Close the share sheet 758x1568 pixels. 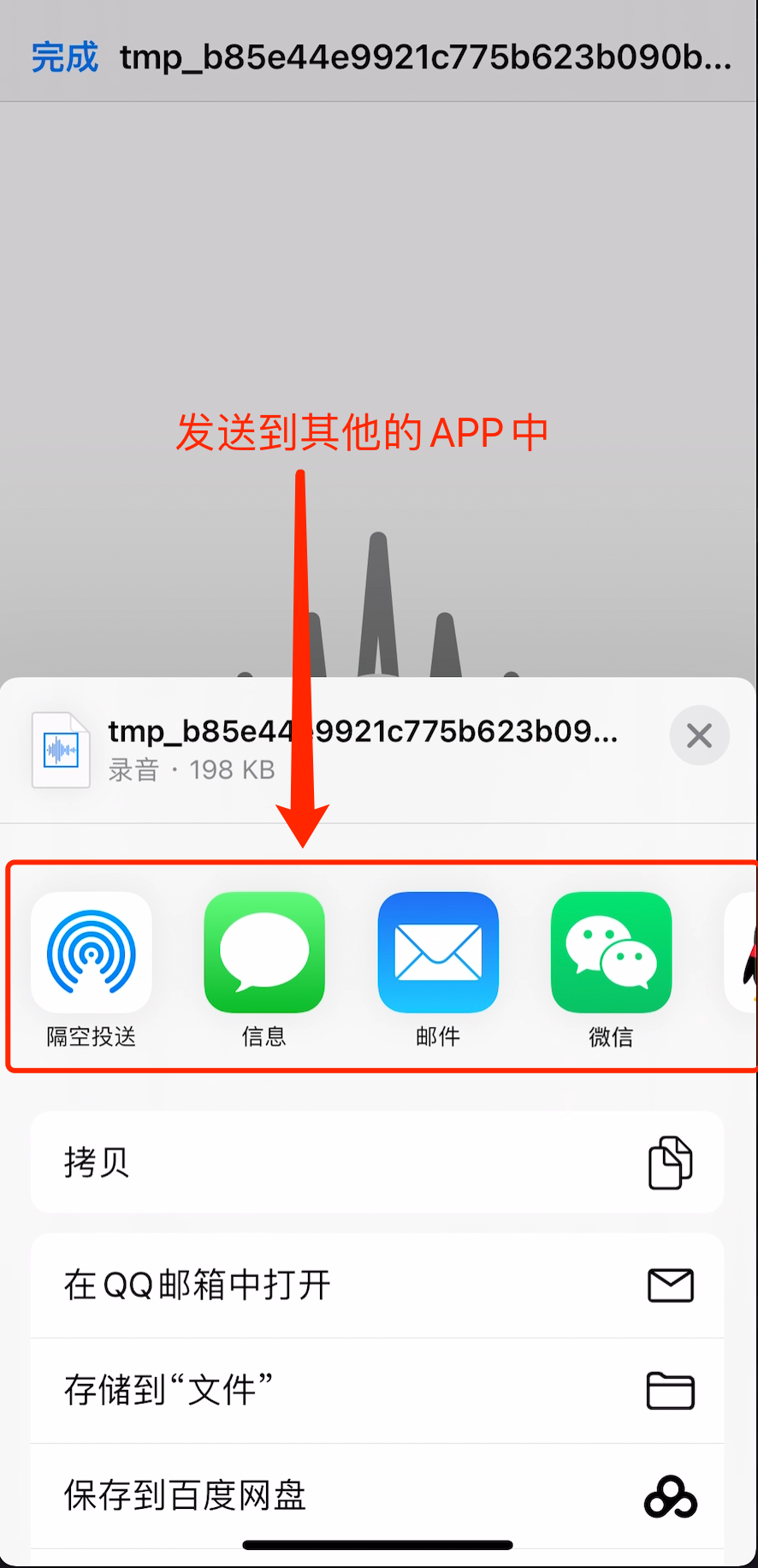tap(699, 735)
